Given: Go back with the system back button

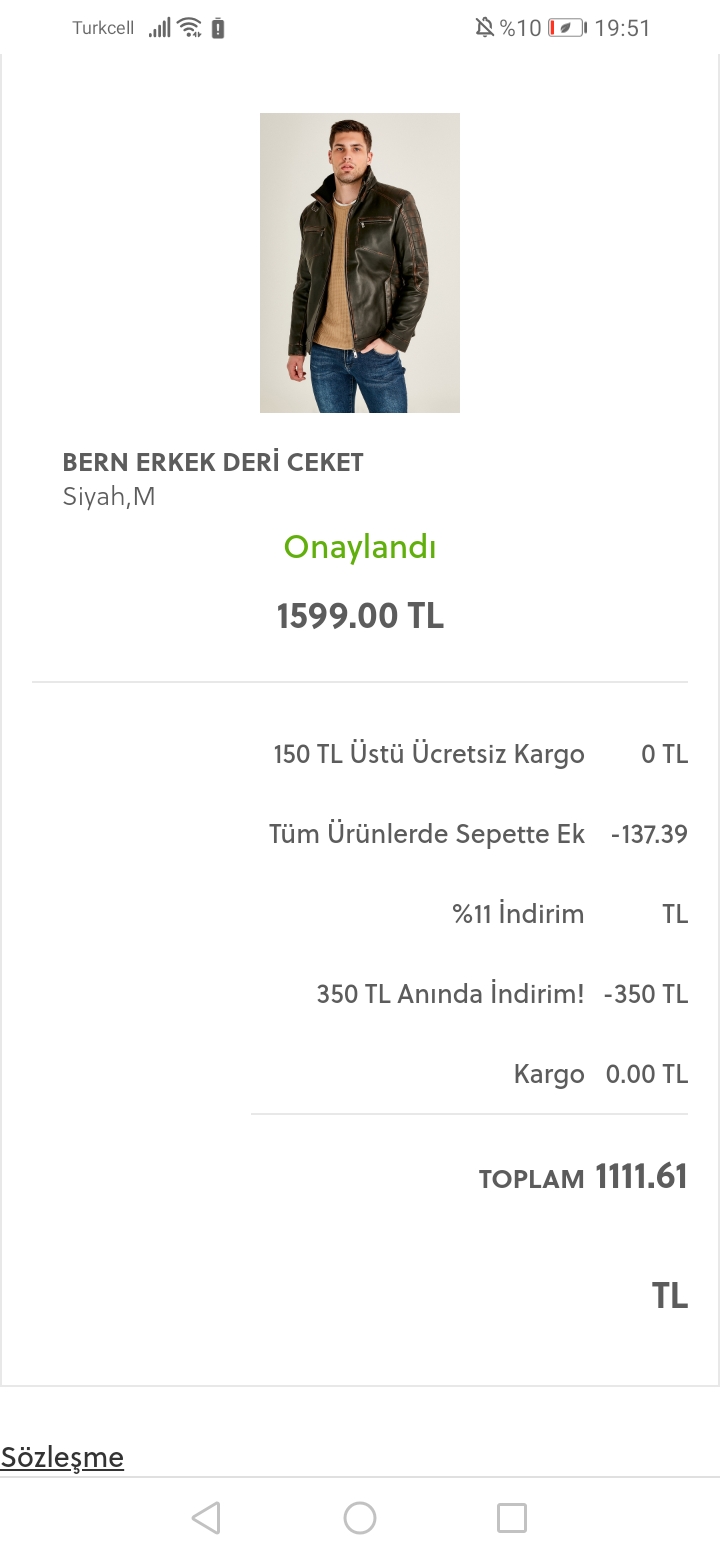Looking at the screenshot, I should 206,1518.
